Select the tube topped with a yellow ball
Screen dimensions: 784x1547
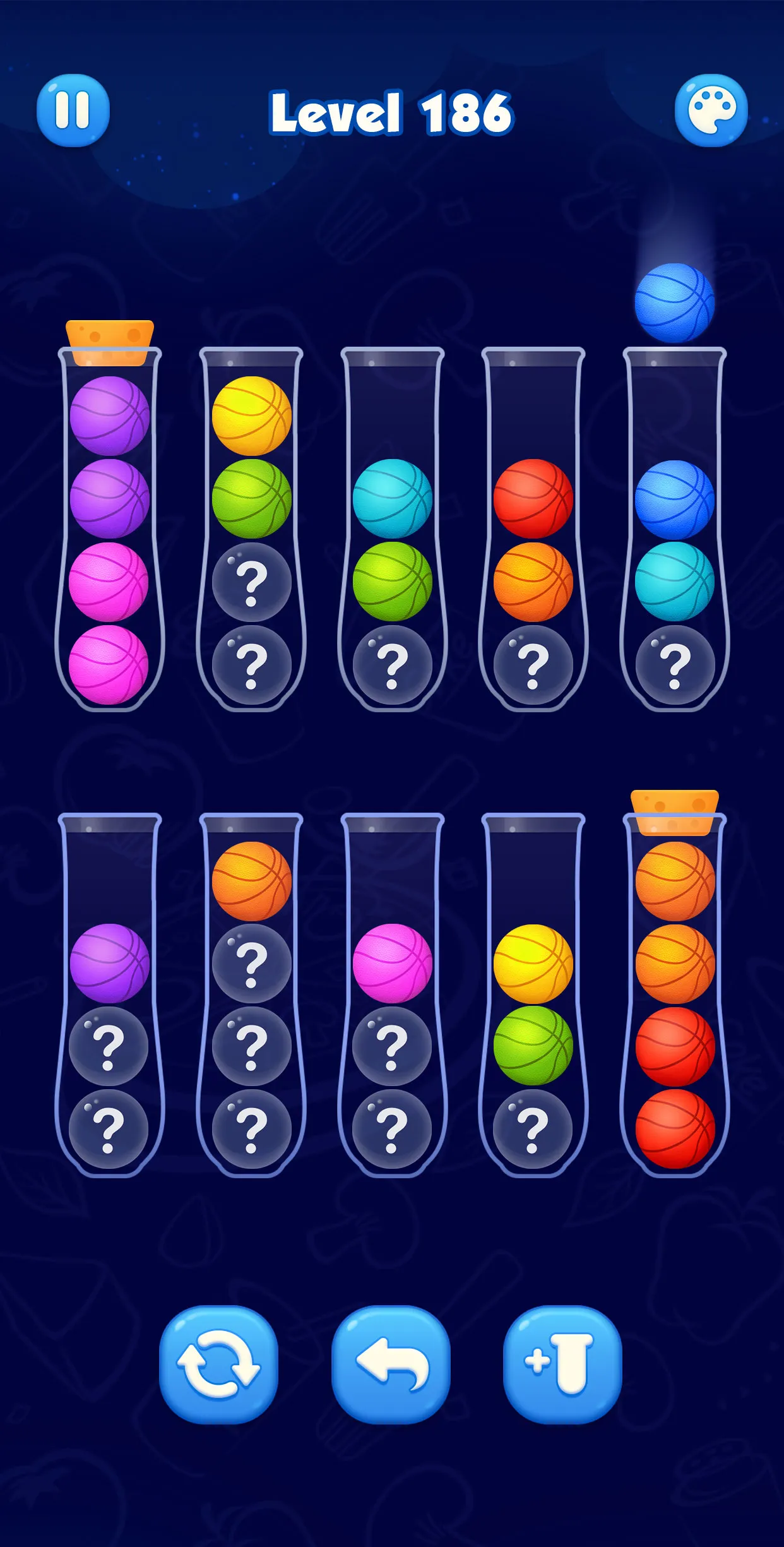[x=252, y=417]
